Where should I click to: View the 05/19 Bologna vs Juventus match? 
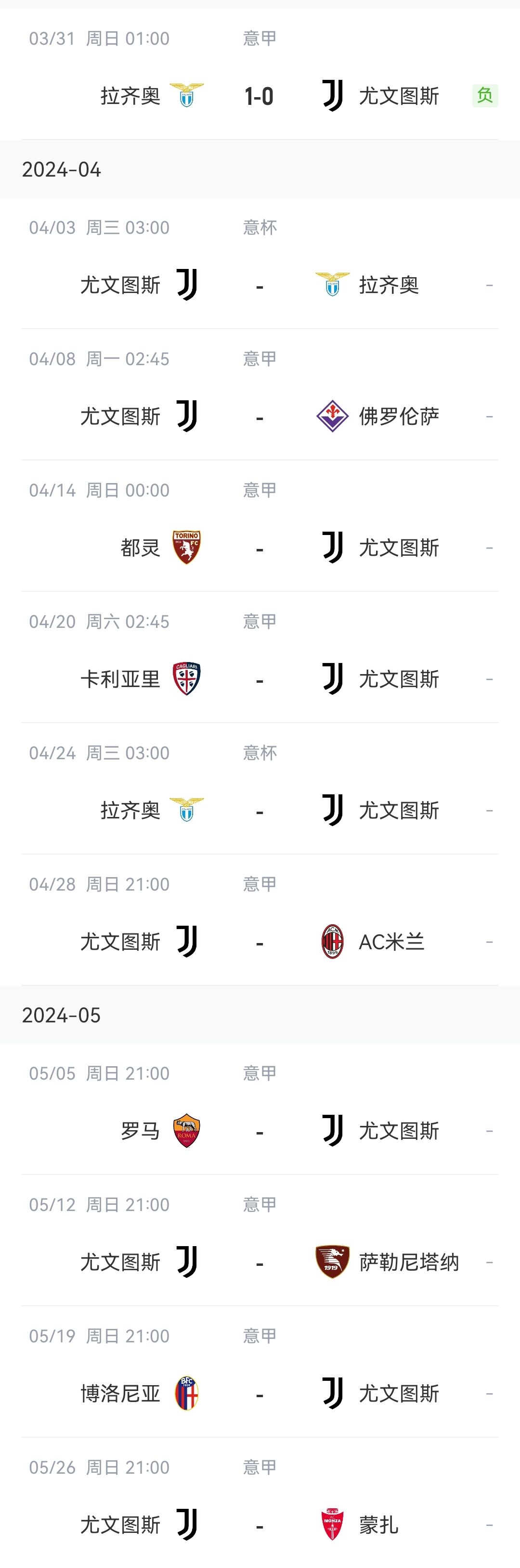[260, 1394]
